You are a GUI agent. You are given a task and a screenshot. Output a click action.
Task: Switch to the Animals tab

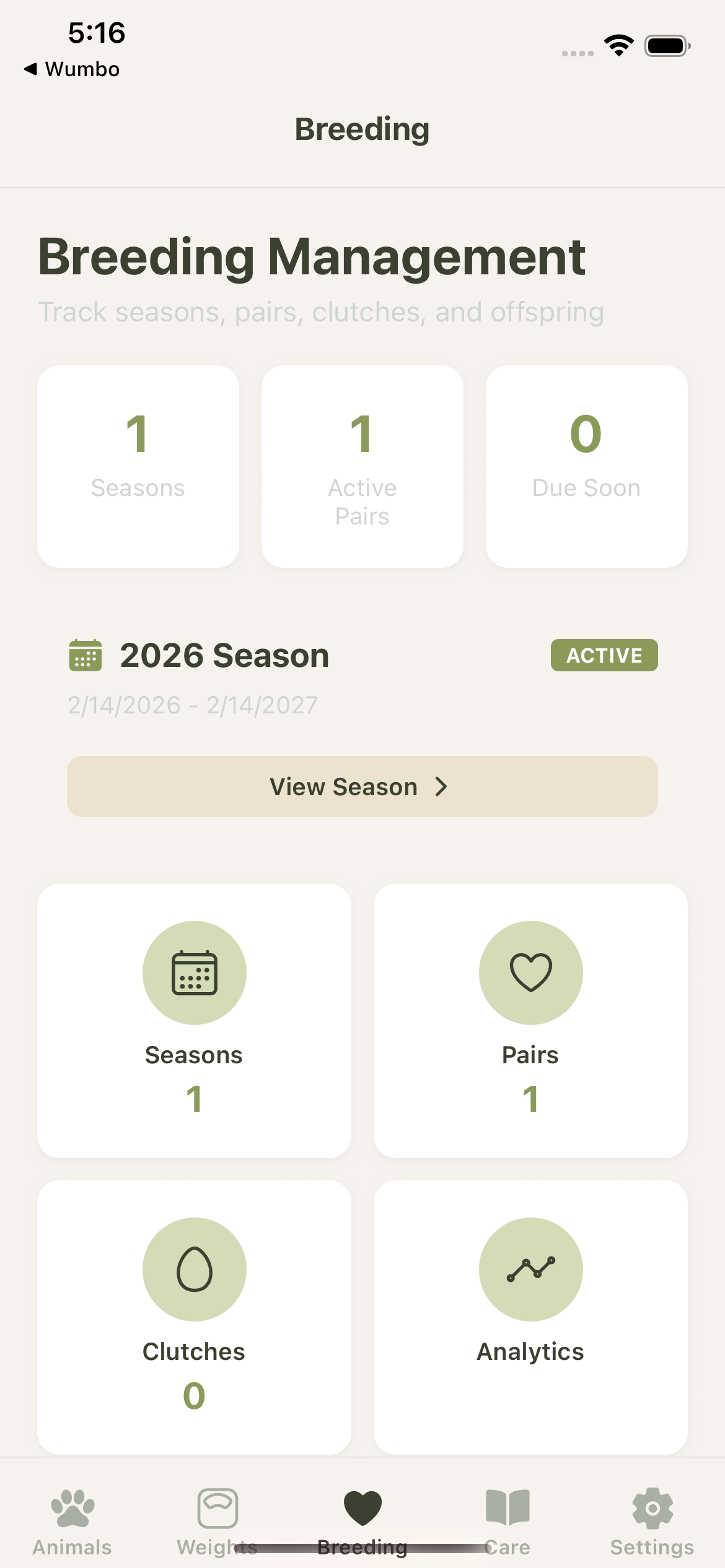coord(72,1522)
